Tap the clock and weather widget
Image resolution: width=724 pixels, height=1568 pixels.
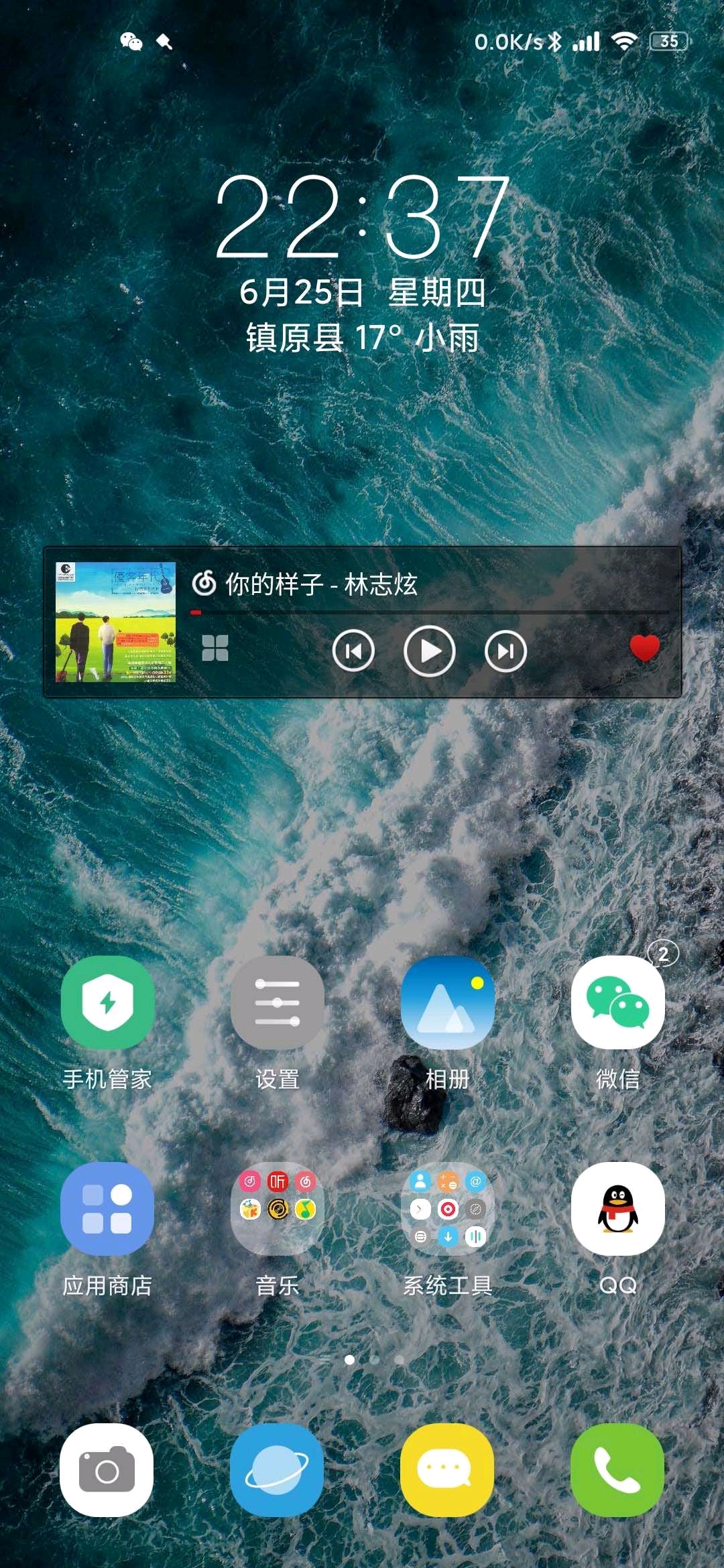(362, 261)
